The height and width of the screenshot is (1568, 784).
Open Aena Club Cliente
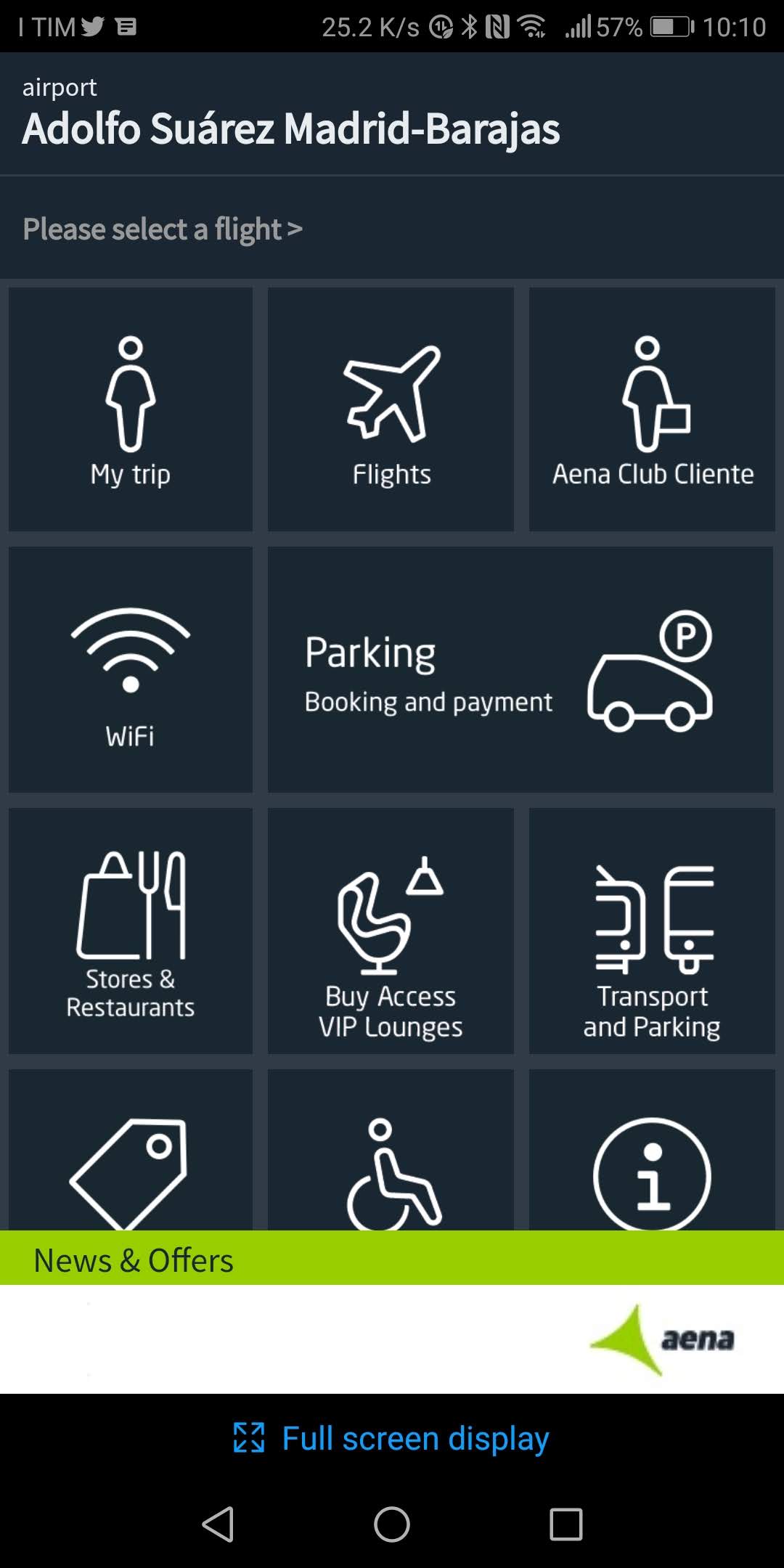point(652,409)
